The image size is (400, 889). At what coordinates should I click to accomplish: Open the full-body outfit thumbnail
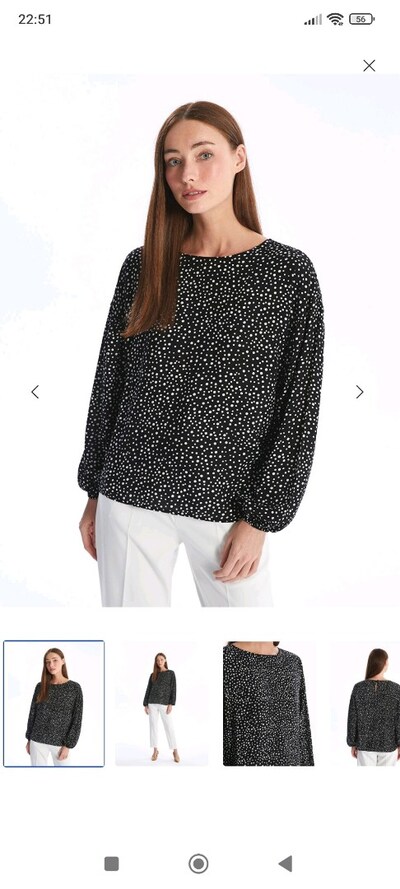(161, 704)
